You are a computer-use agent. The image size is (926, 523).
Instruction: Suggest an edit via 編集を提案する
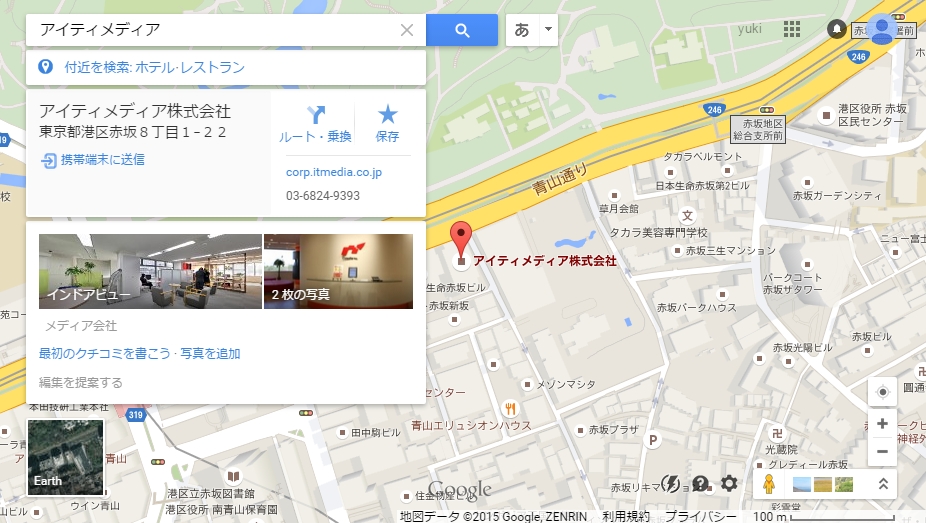click(81, 382)
